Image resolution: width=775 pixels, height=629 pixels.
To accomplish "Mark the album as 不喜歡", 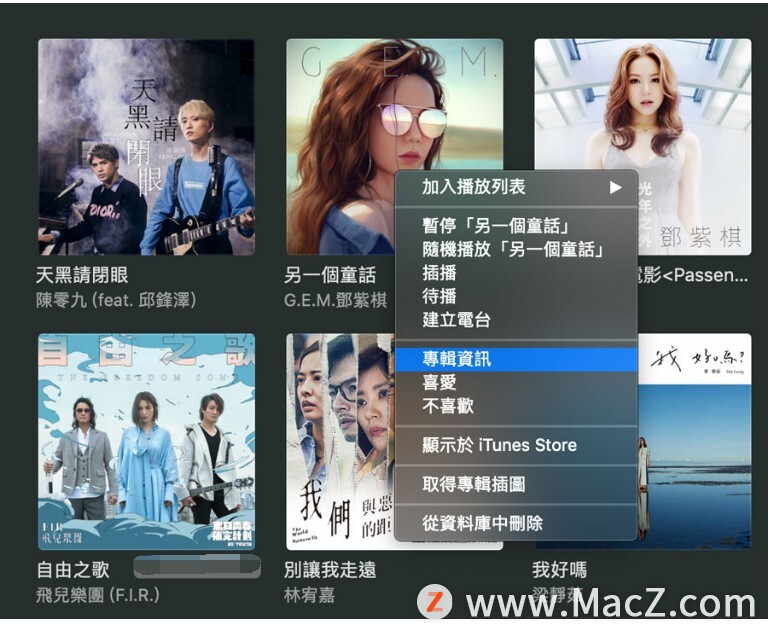I will point(448,406).
